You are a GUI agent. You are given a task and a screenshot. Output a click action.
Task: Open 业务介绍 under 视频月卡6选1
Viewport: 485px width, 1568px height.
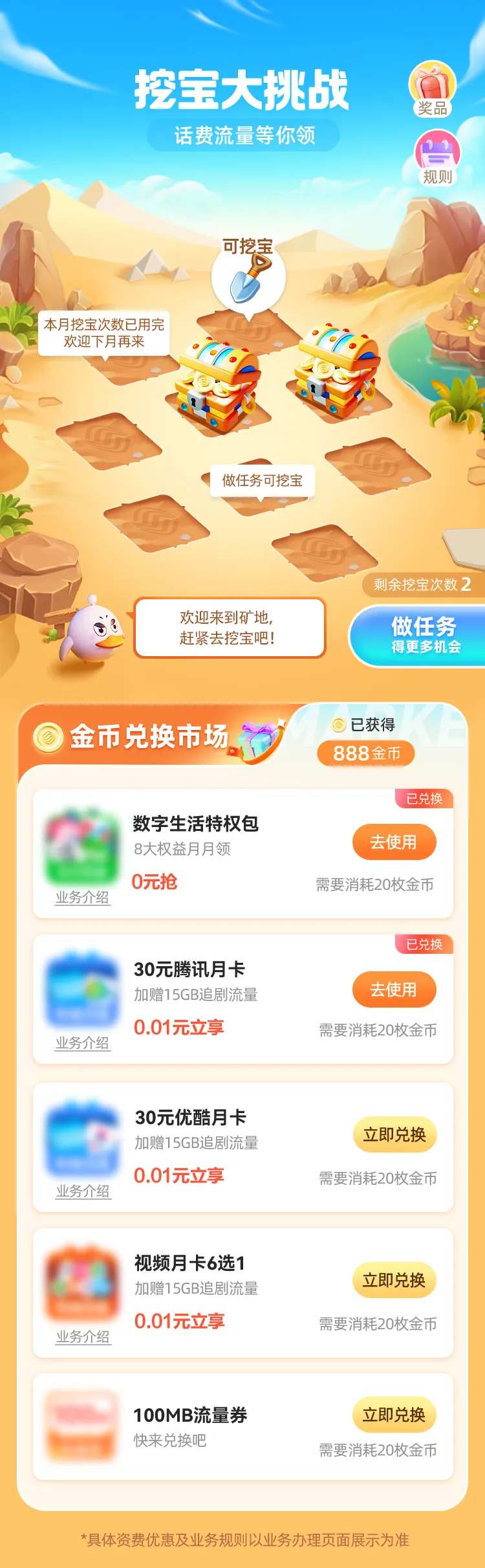pyautogui.click(x=82, y=1336)
